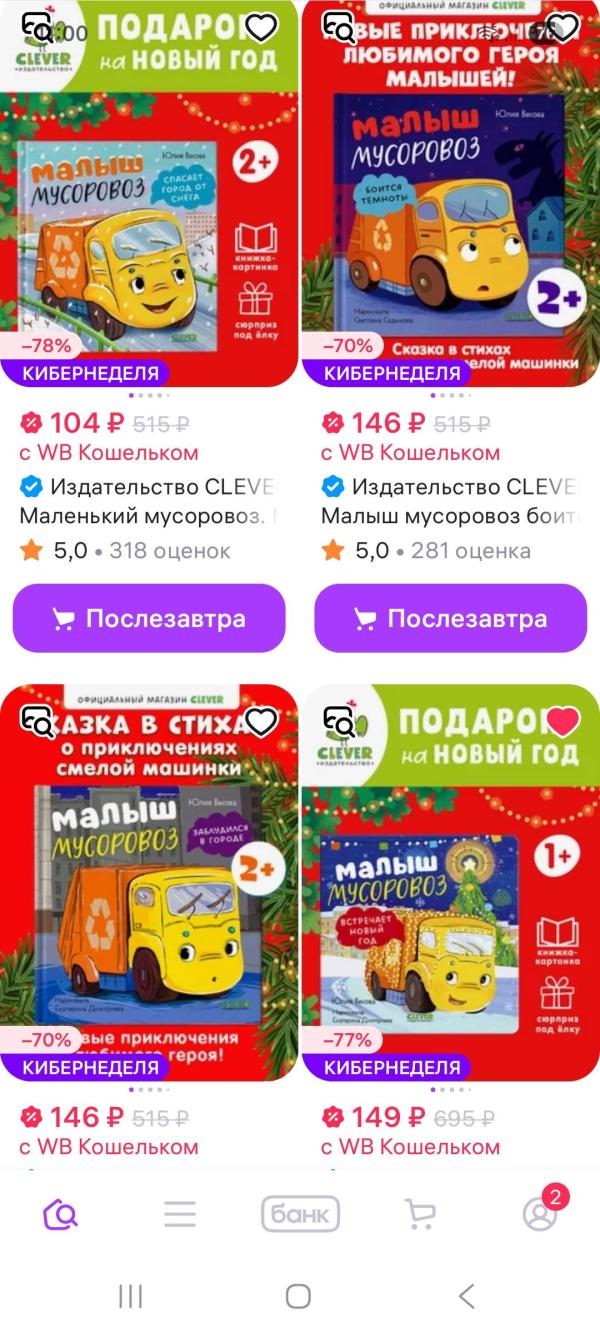Find similar items for 'встречает Новый год'
The width and height of the screenshot is (600, 1332).
340,720
